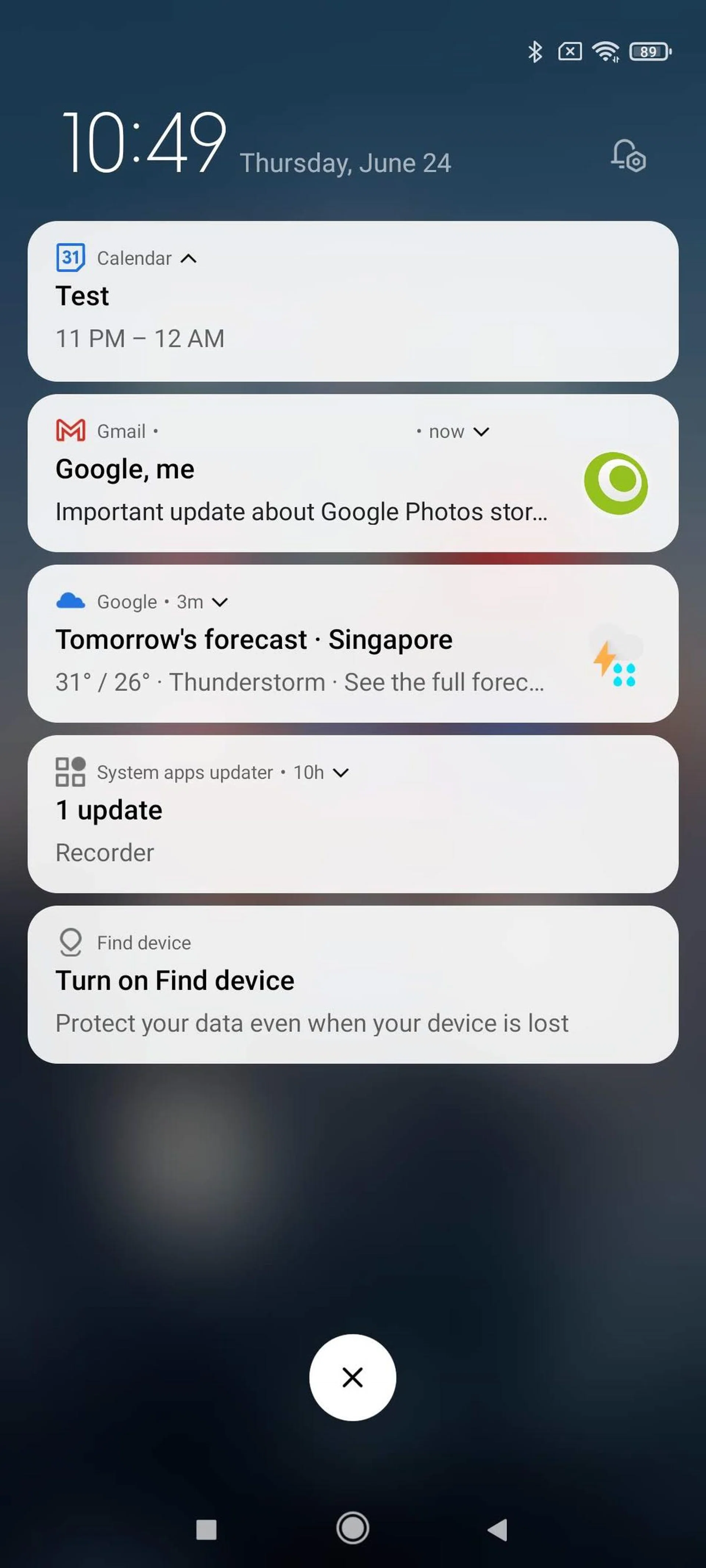Open notification settings icon near the date
The image size is (706, 1568).
click(628, 157)
